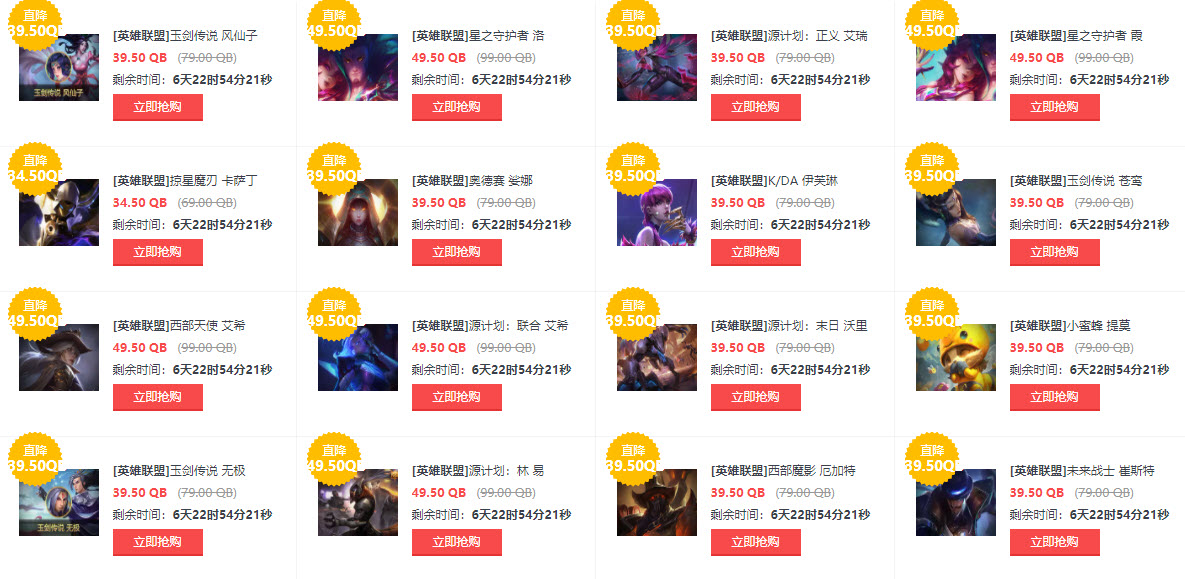1185x579 pixels.
Task: View the 奥德赛 姿娜 skin thumbnail
Action: [358, 212]
